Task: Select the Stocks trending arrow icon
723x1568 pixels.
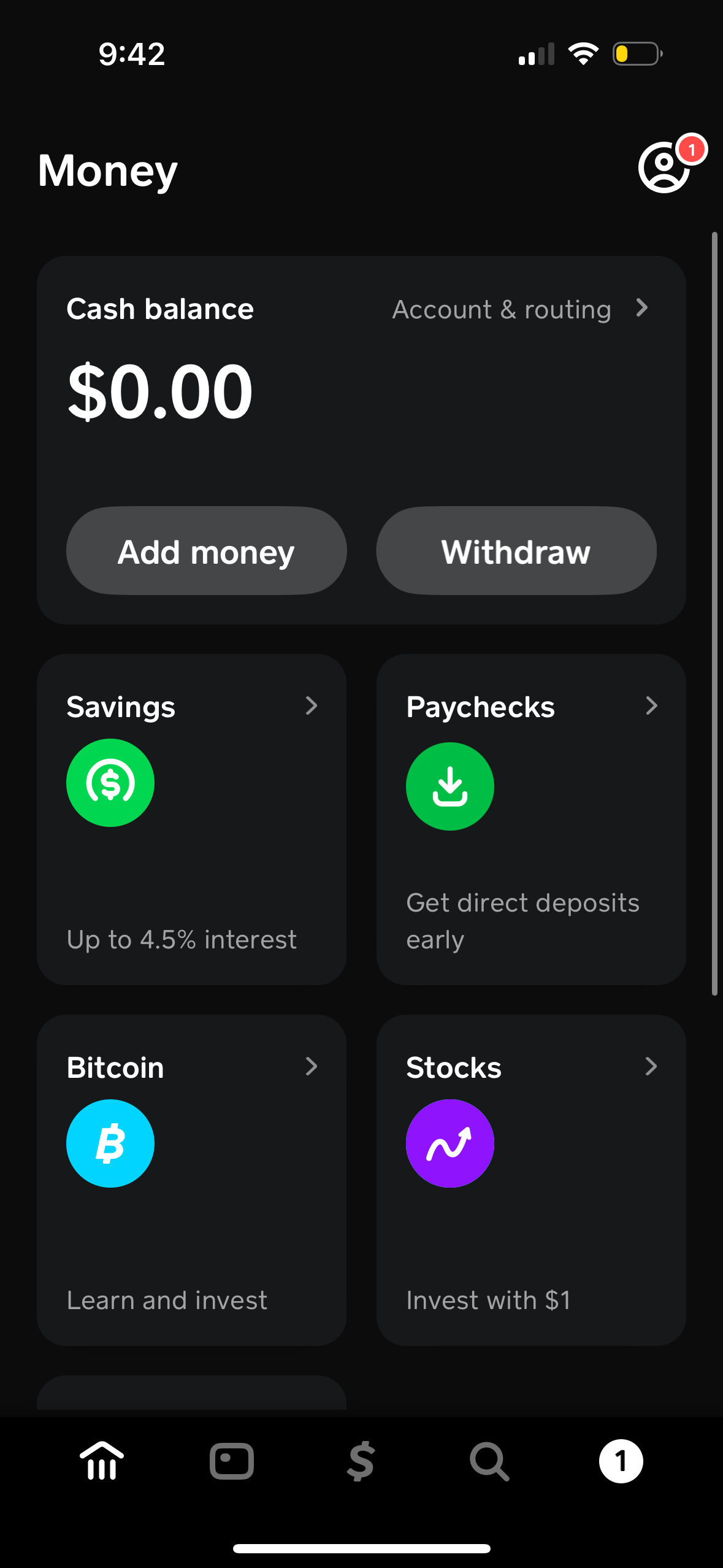Action: [x=449, y=1142]
